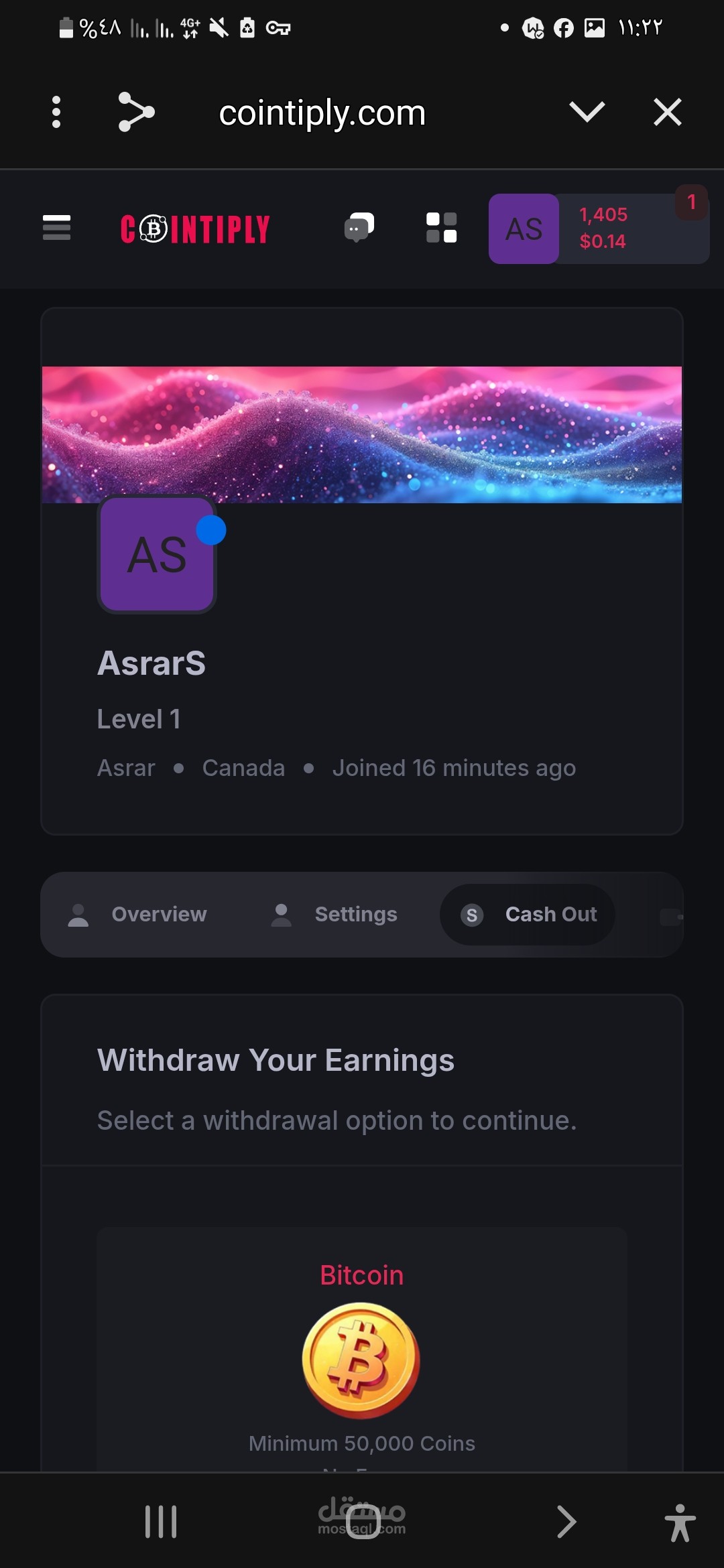Switch to the Overview tab
The width and height of the screenshot is (724, 1568).
click(x=139, y=915)
